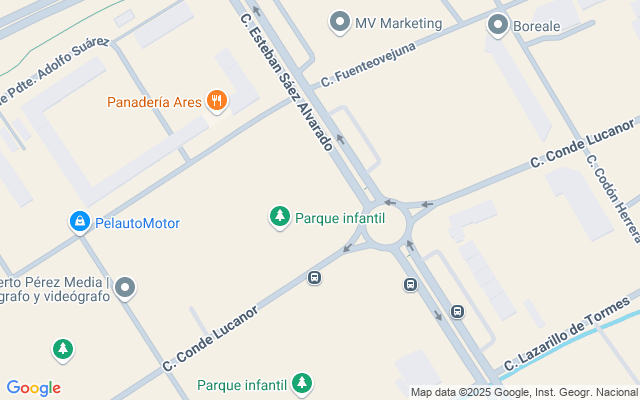Screen dimensions: 640x400
Task: Tap the Boreale location marker
Action: point(497,24)
